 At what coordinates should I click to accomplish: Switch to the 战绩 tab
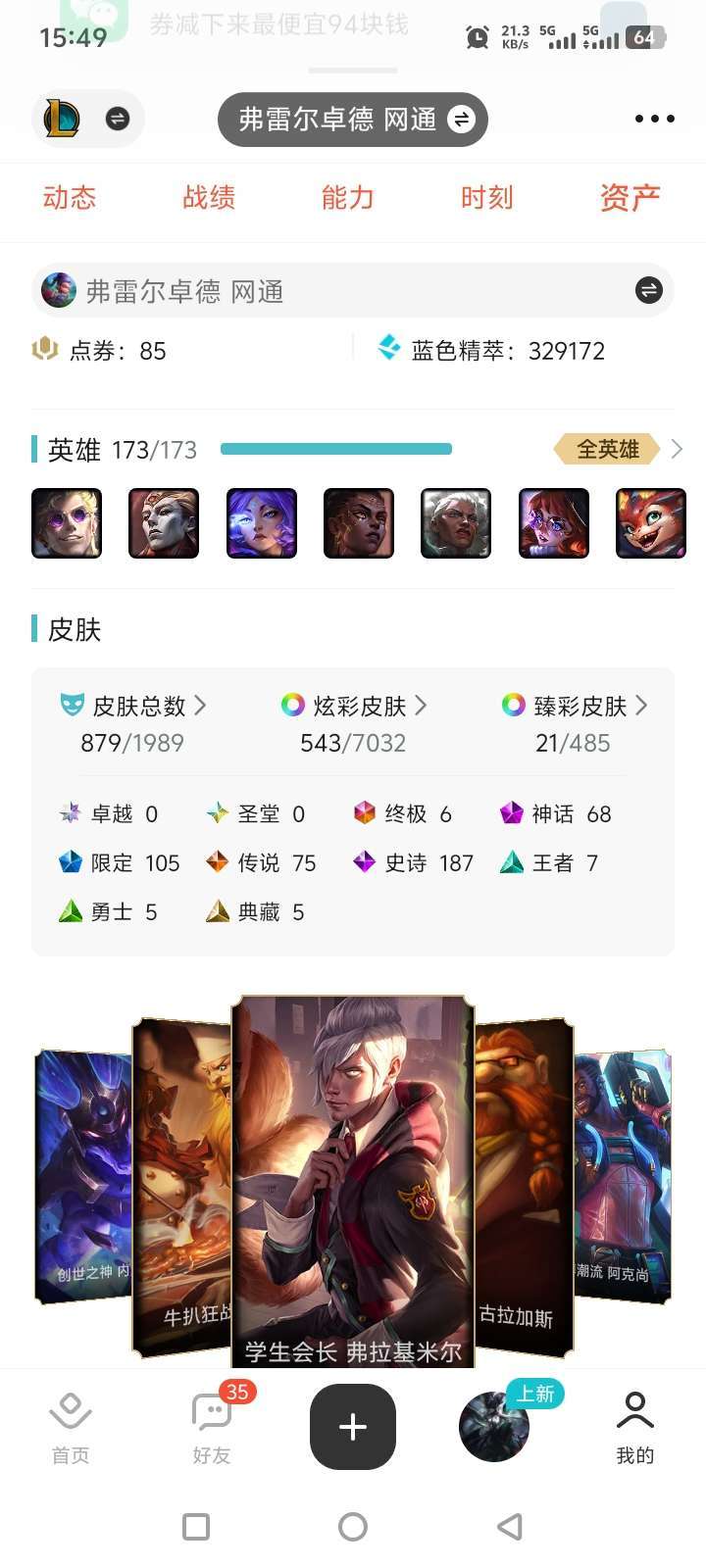[209, 197]
